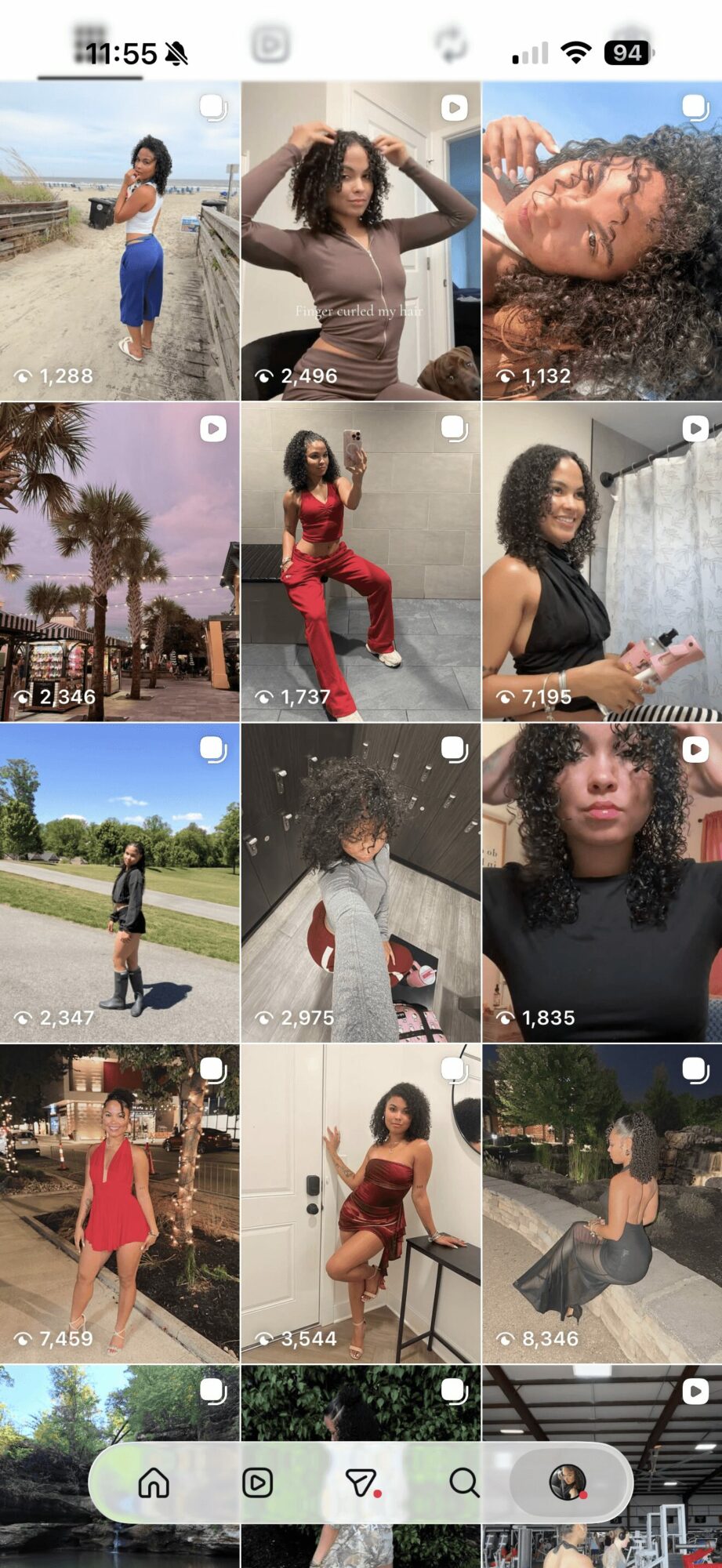Open the search and explore tab
This screenshot has width=722, height=1568.
tap(464, 1483)
